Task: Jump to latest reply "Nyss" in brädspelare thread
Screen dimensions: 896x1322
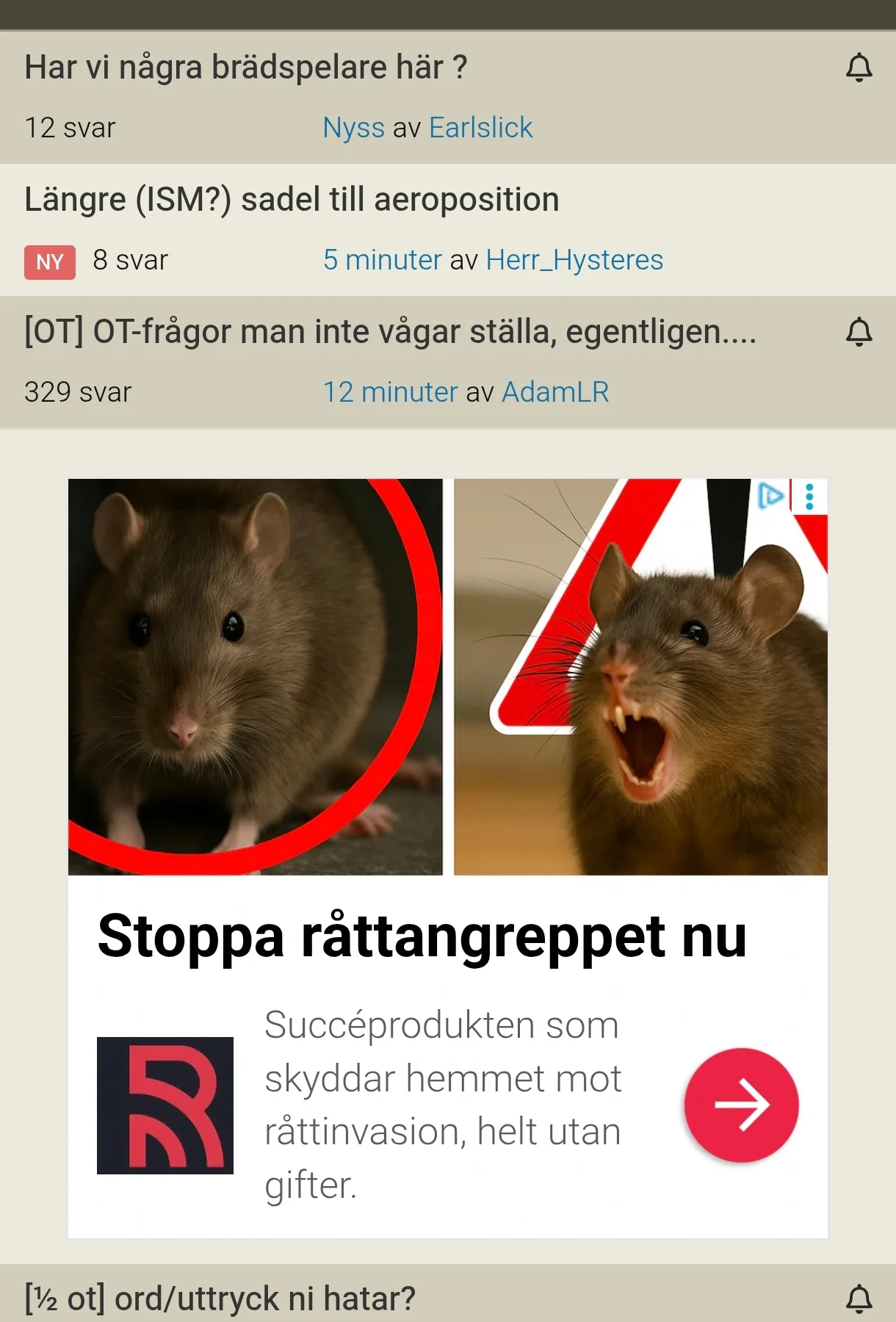Action: coord(353,128)
